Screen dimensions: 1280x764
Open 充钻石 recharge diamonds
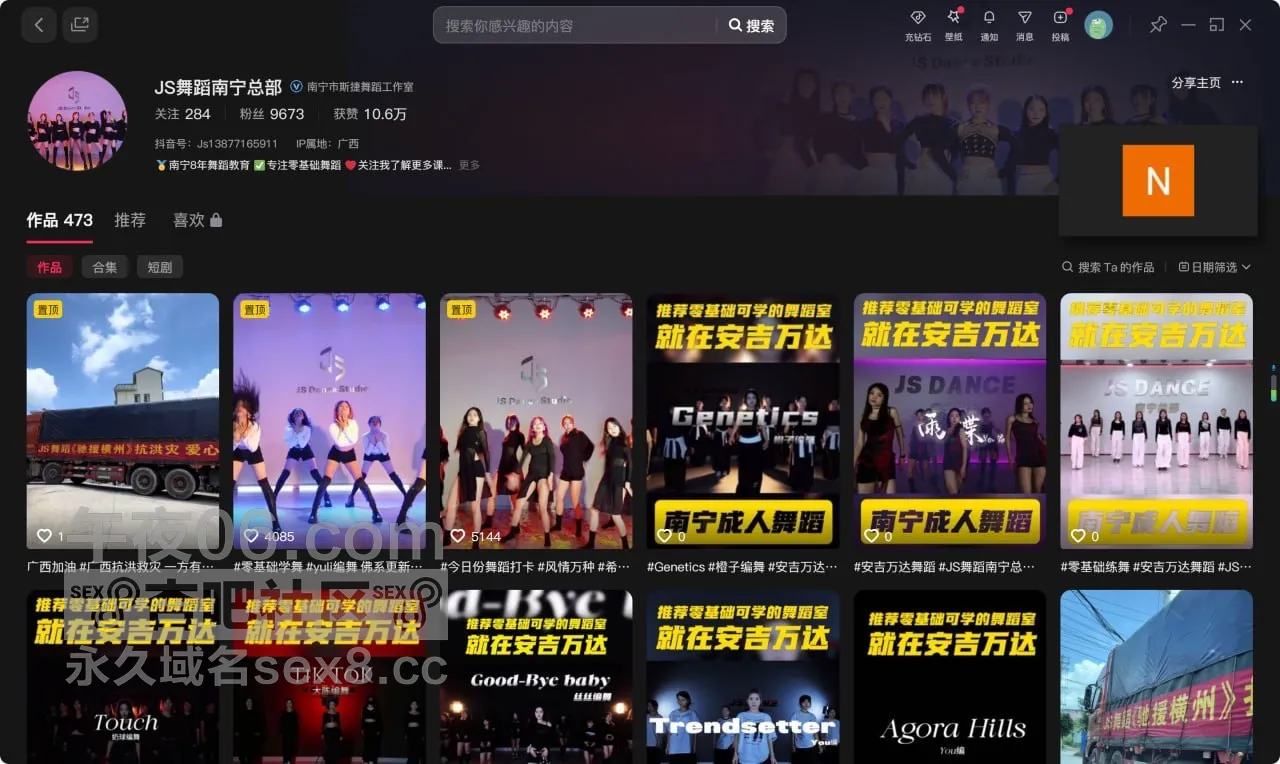918,26
